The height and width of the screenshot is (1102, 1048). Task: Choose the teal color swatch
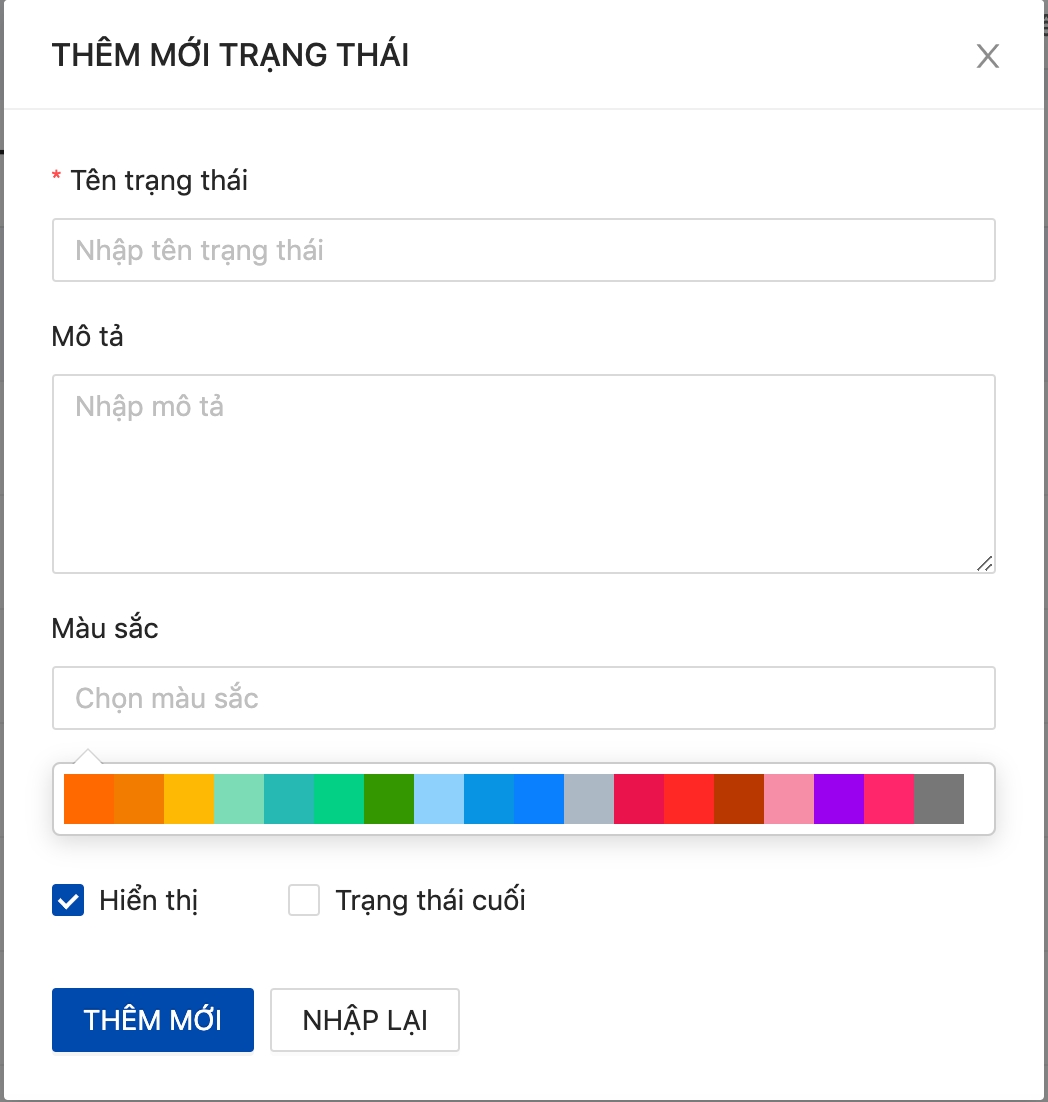pos(289,799)
